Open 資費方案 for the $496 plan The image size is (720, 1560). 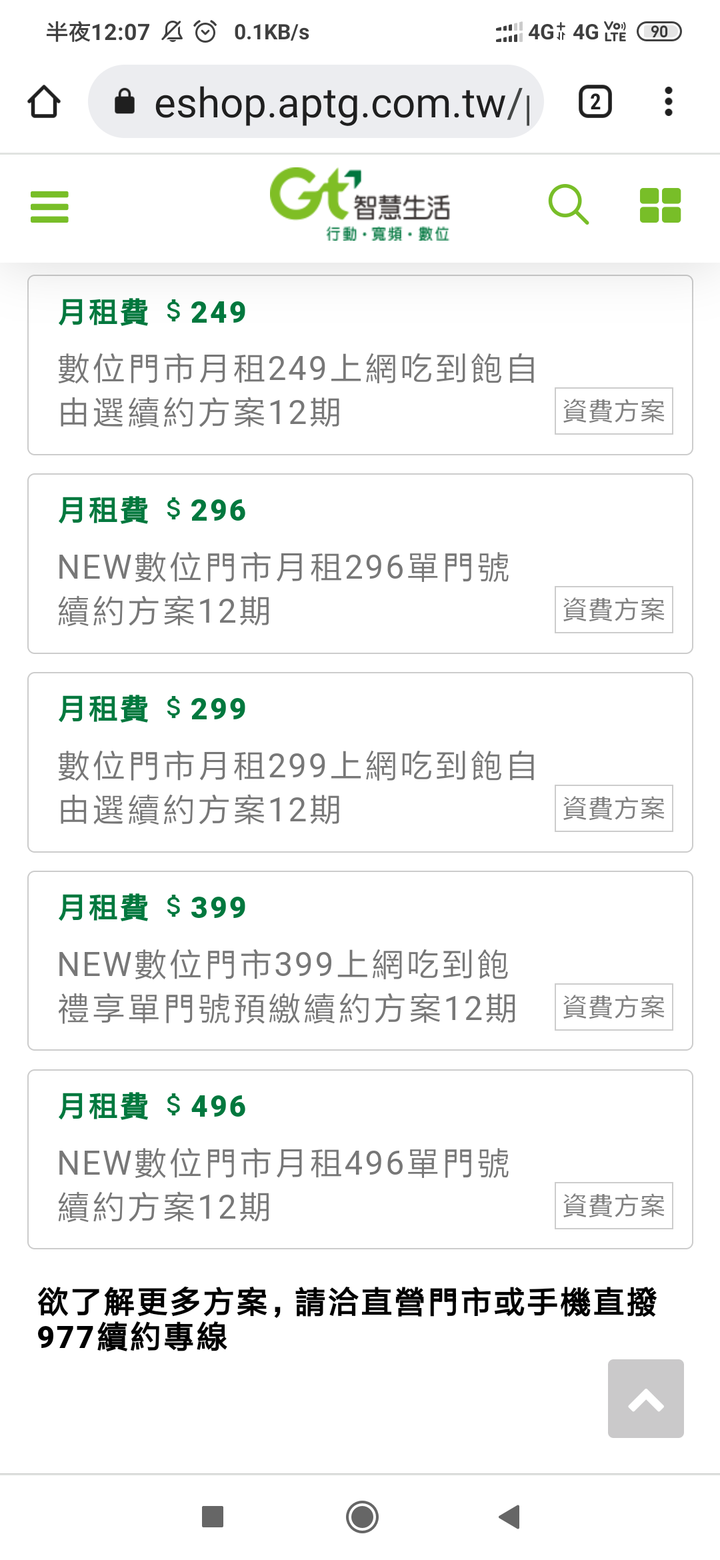(614, 1206)
